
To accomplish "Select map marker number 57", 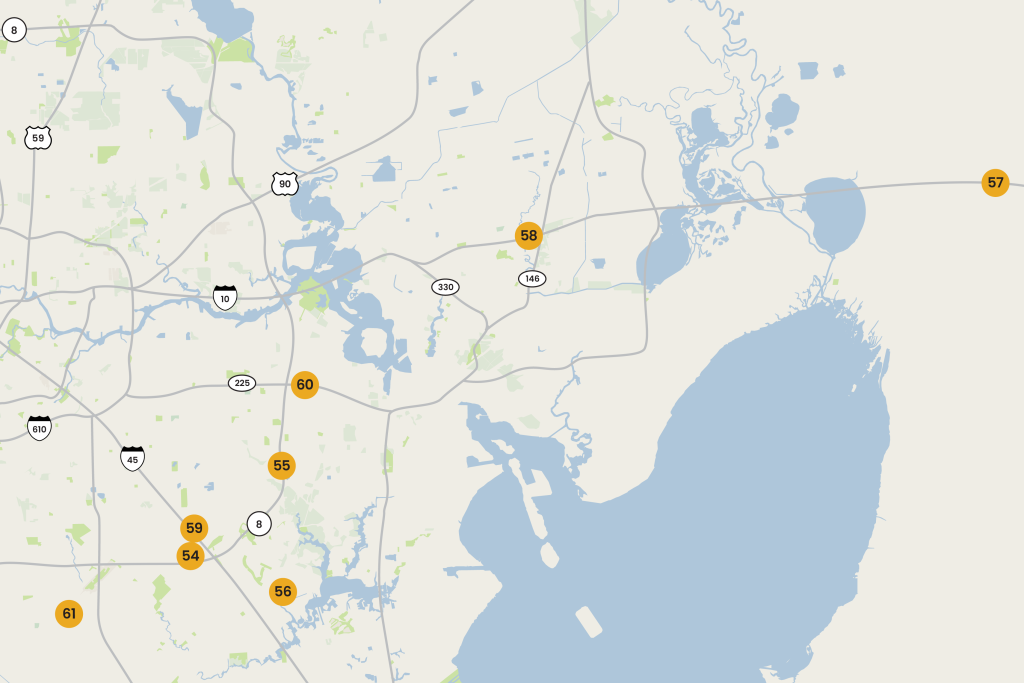I will (995, 182).
